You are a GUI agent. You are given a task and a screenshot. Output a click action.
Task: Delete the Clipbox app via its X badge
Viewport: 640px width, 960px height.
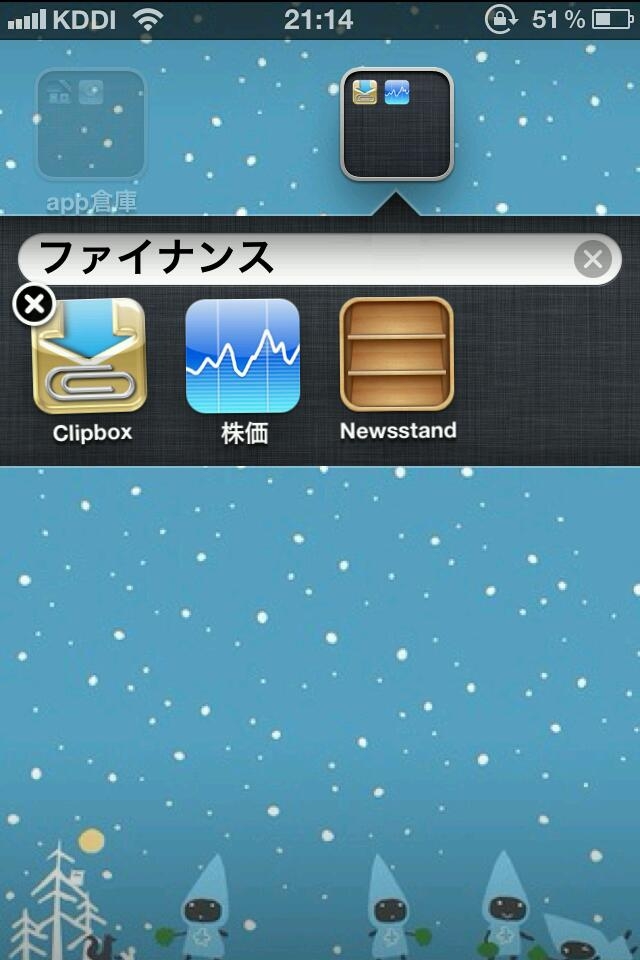[35, 304]
